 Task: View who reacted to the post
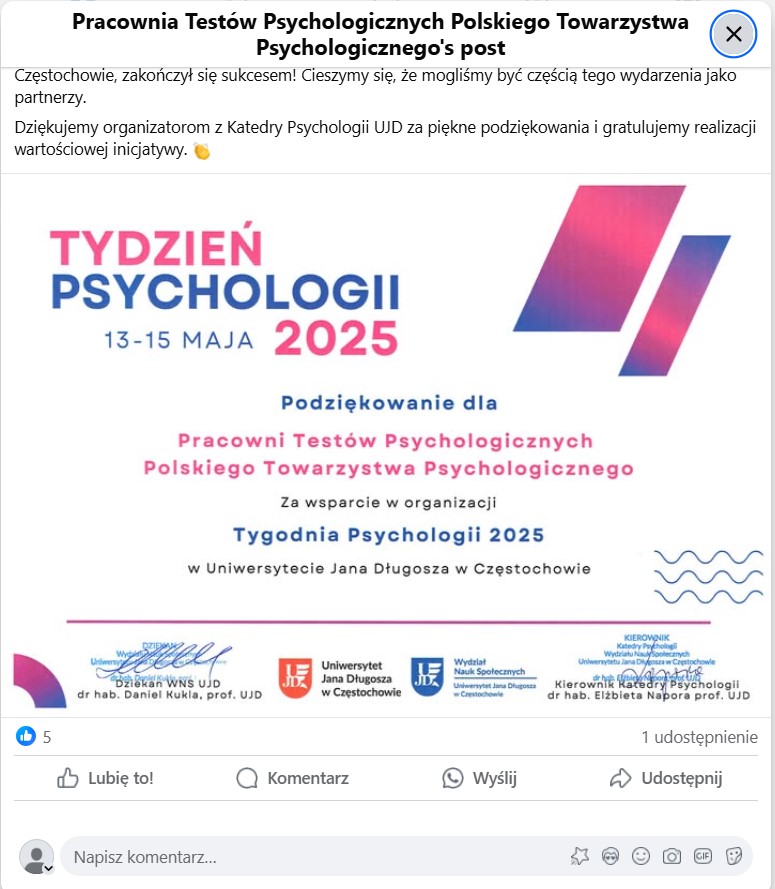[34, 737]
